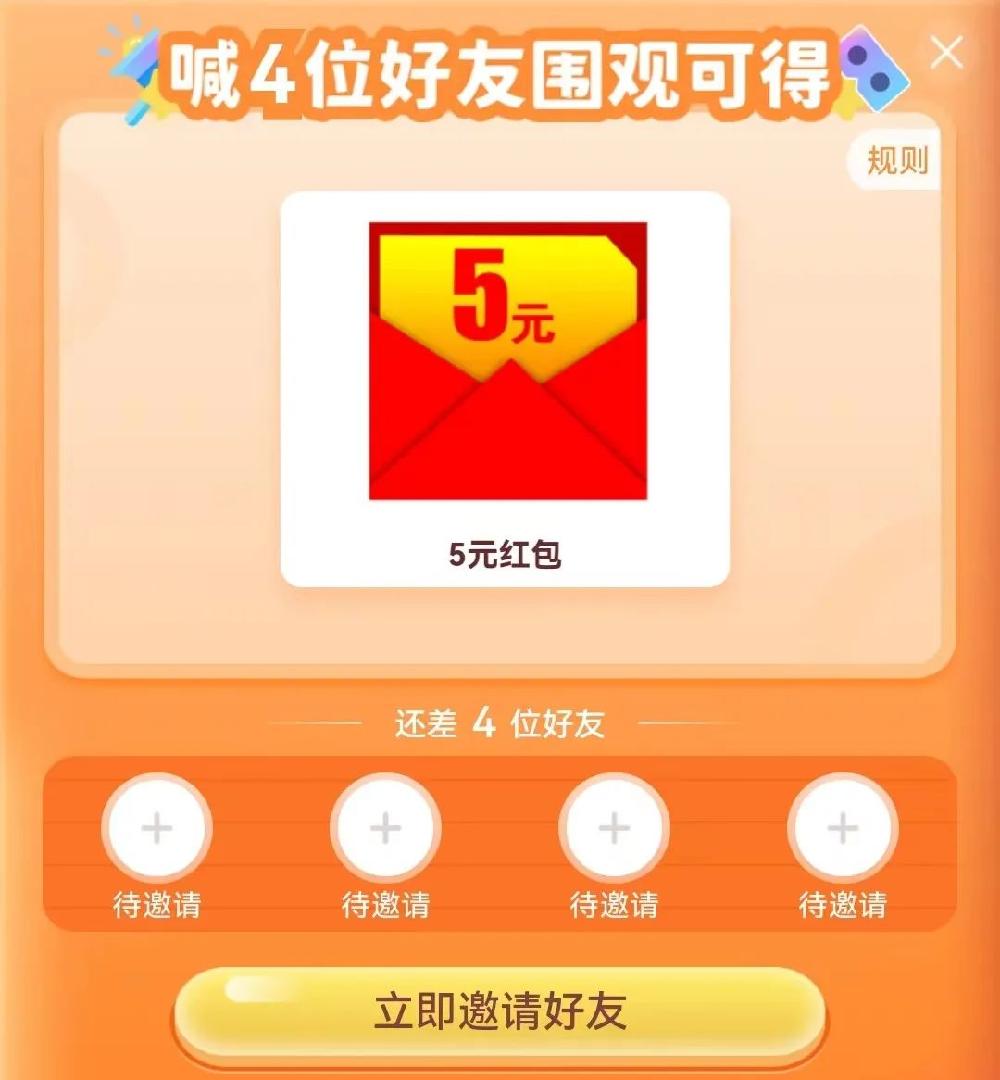Tap 立即邀请好友 to invite friends

click(x=500, y=1011)
